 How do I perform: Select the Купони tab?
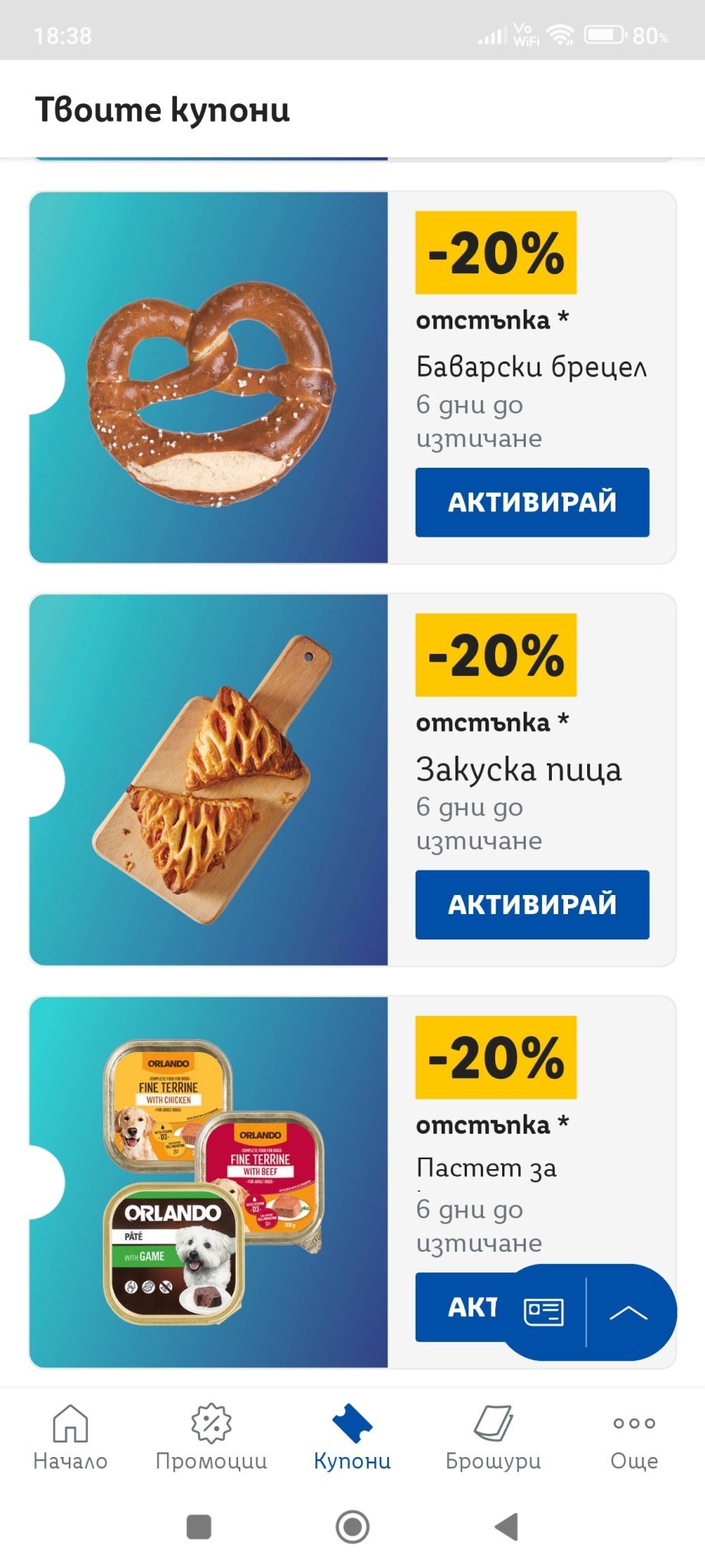tap(352, 1437)
